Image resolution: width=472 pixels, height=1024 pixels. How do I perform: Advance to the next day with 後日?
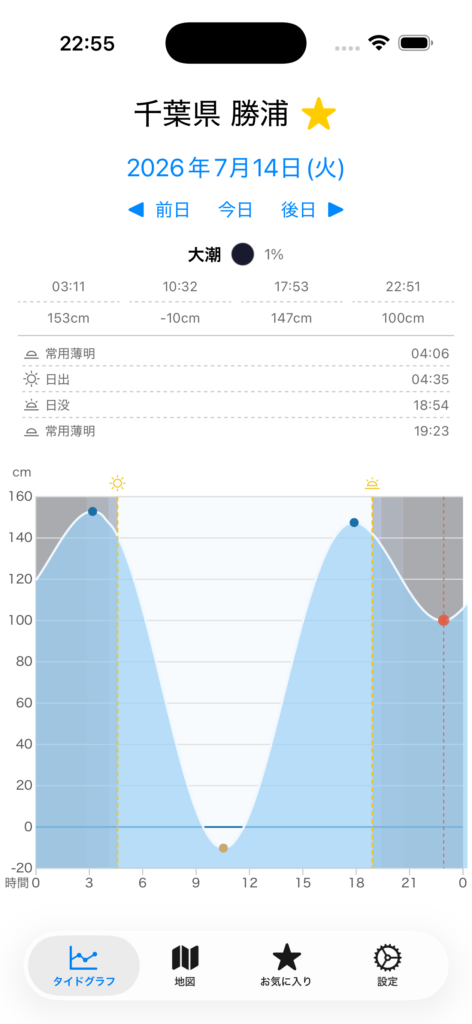[312, 210]
